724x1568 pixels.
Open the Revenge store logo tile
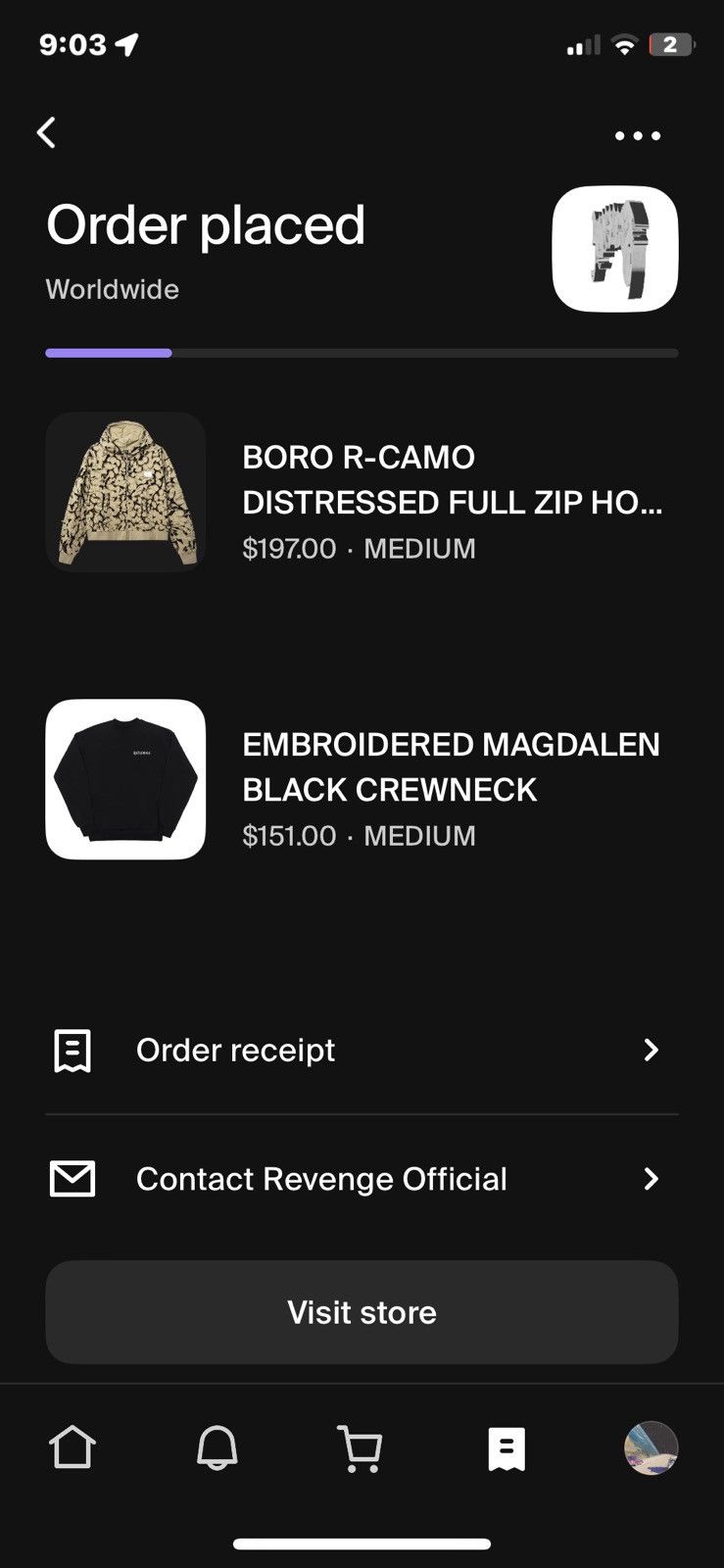615,249
